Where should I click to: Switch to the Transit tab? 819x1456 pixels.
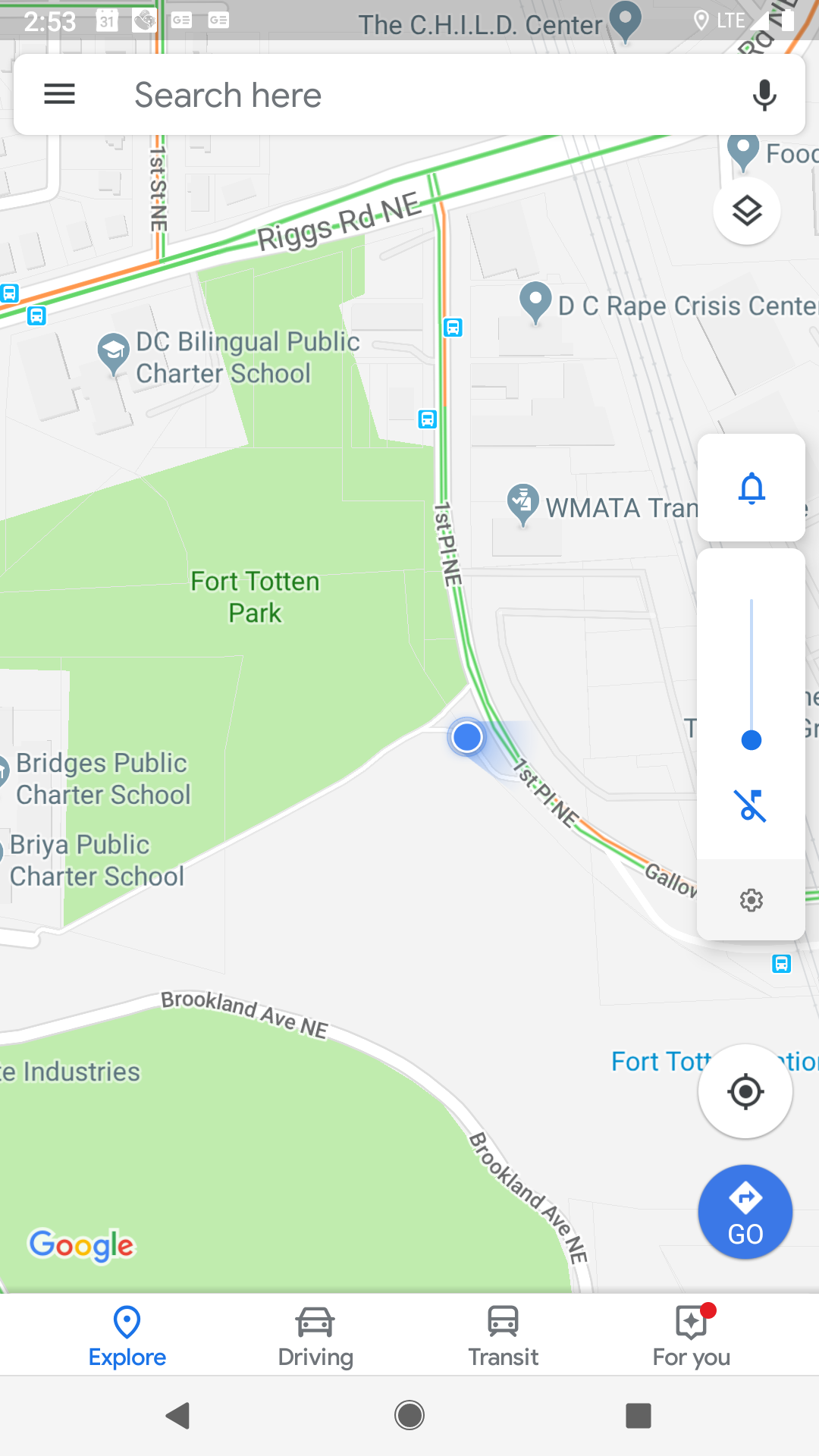(x=504, y=1336)
